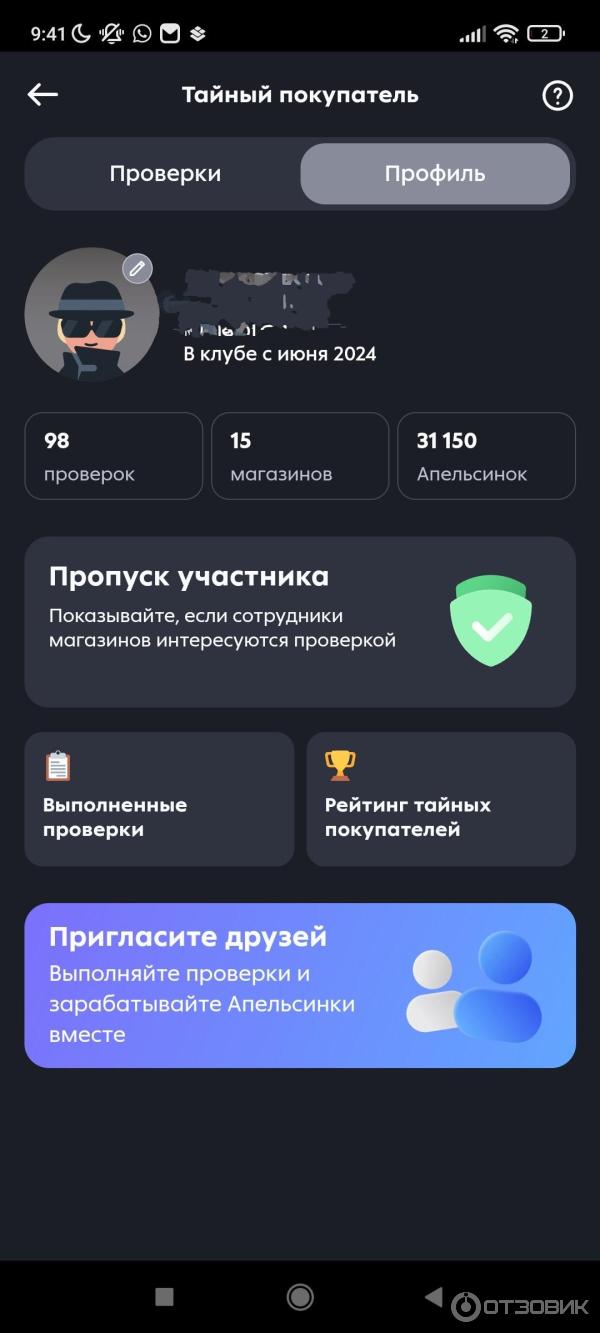Tap the system home button
Image resolution: width=600 pixels, height=1333 pixels.
coord(300,1297)
